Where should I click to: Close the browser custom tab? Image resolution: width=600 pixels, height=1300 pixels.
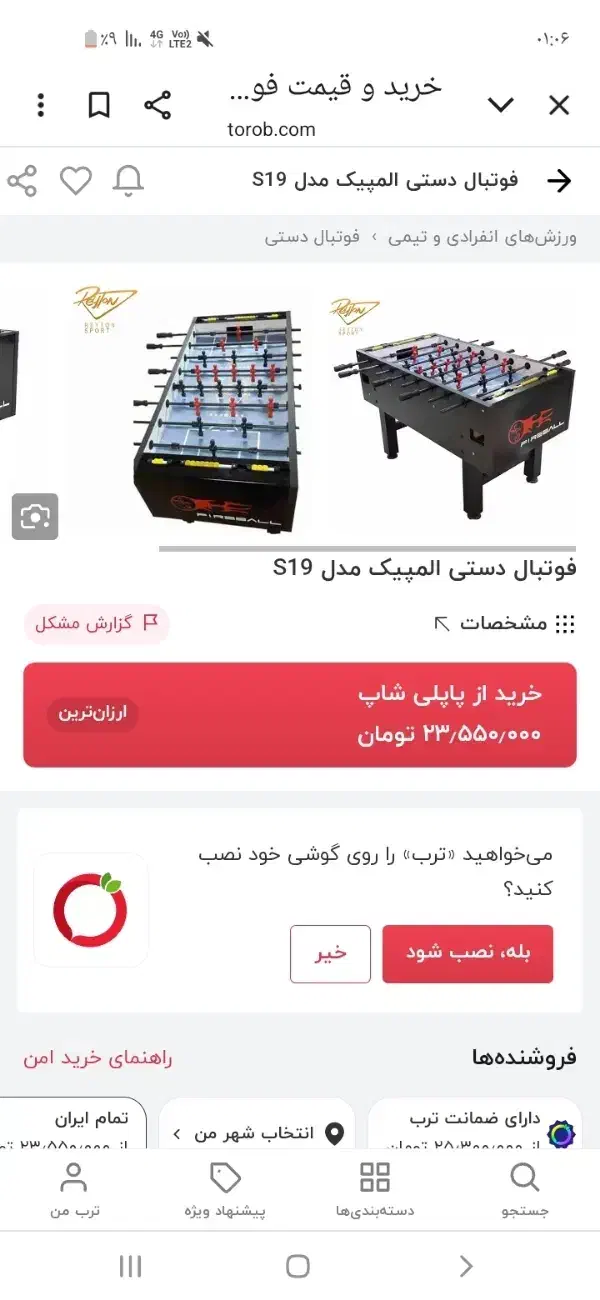[559, 105]
